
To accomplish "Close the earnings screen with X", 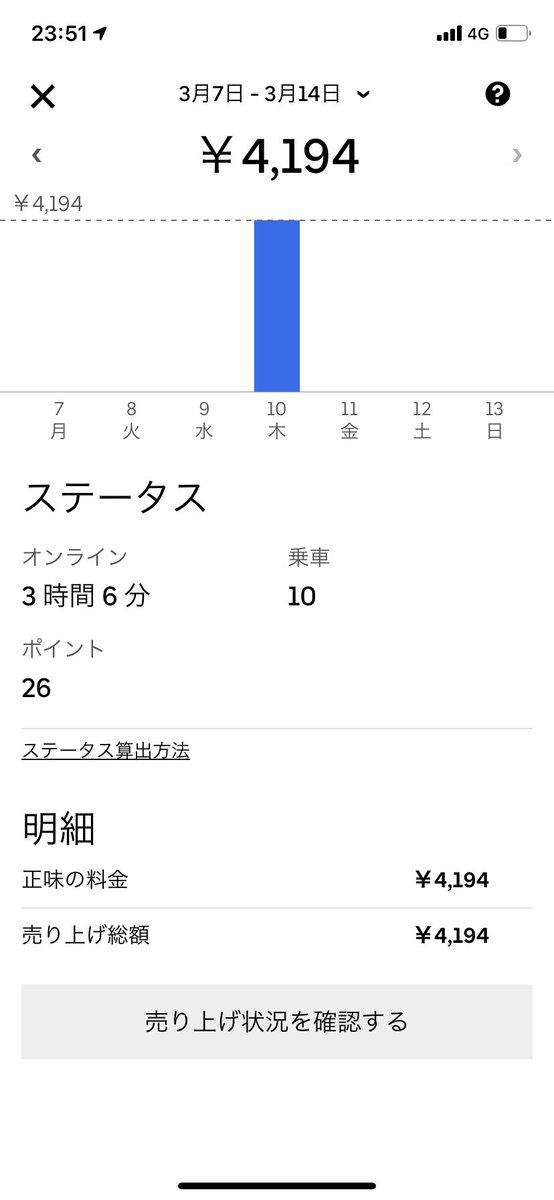I will 43,96.
